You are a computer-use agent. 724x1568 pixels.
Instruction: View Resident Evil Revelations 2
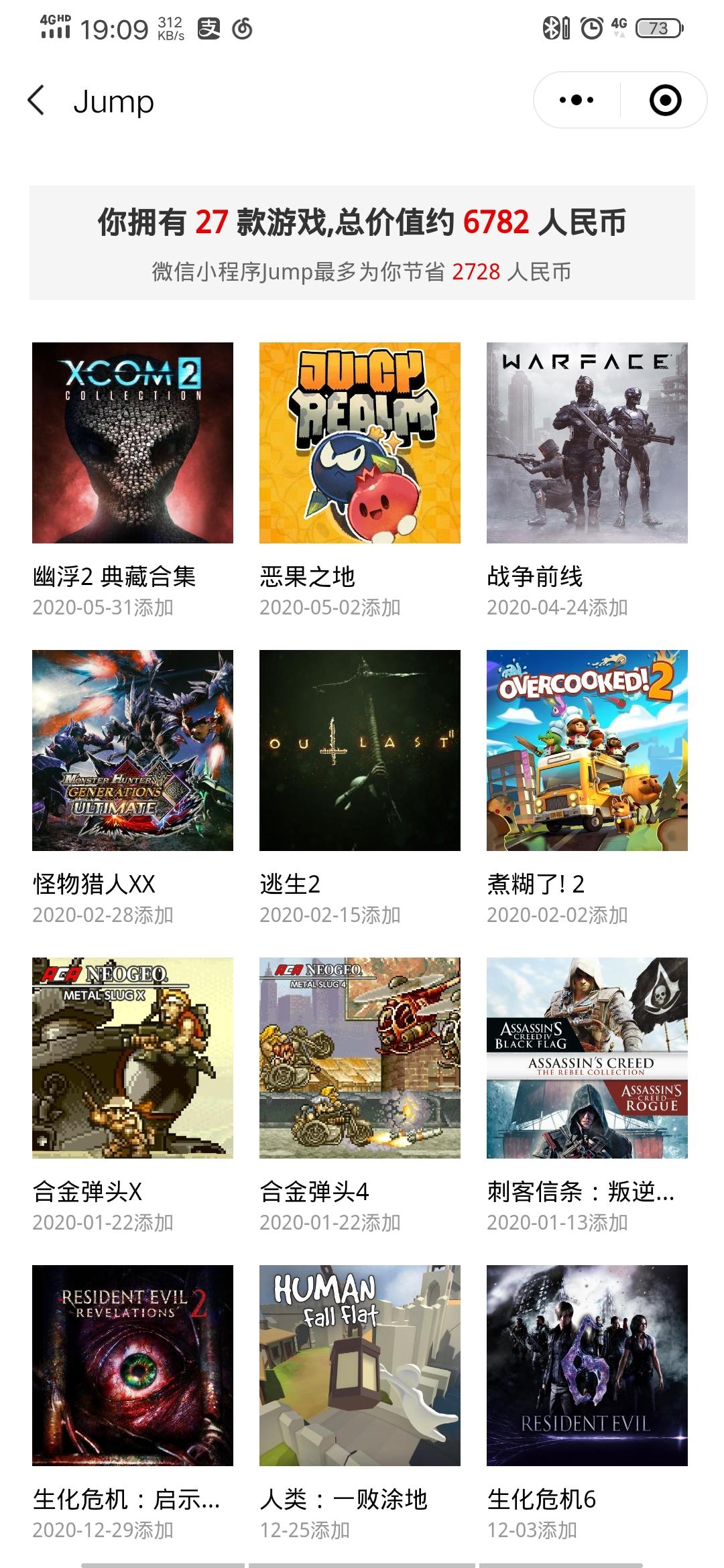133,1366
